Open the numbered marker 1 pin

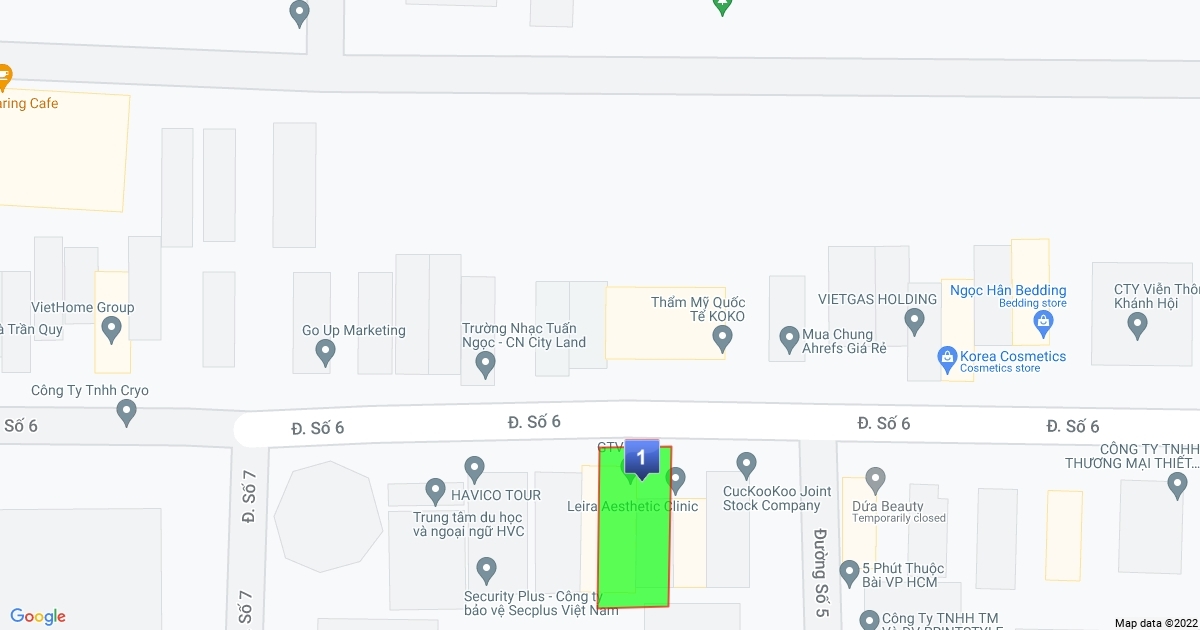coord(641,458)
